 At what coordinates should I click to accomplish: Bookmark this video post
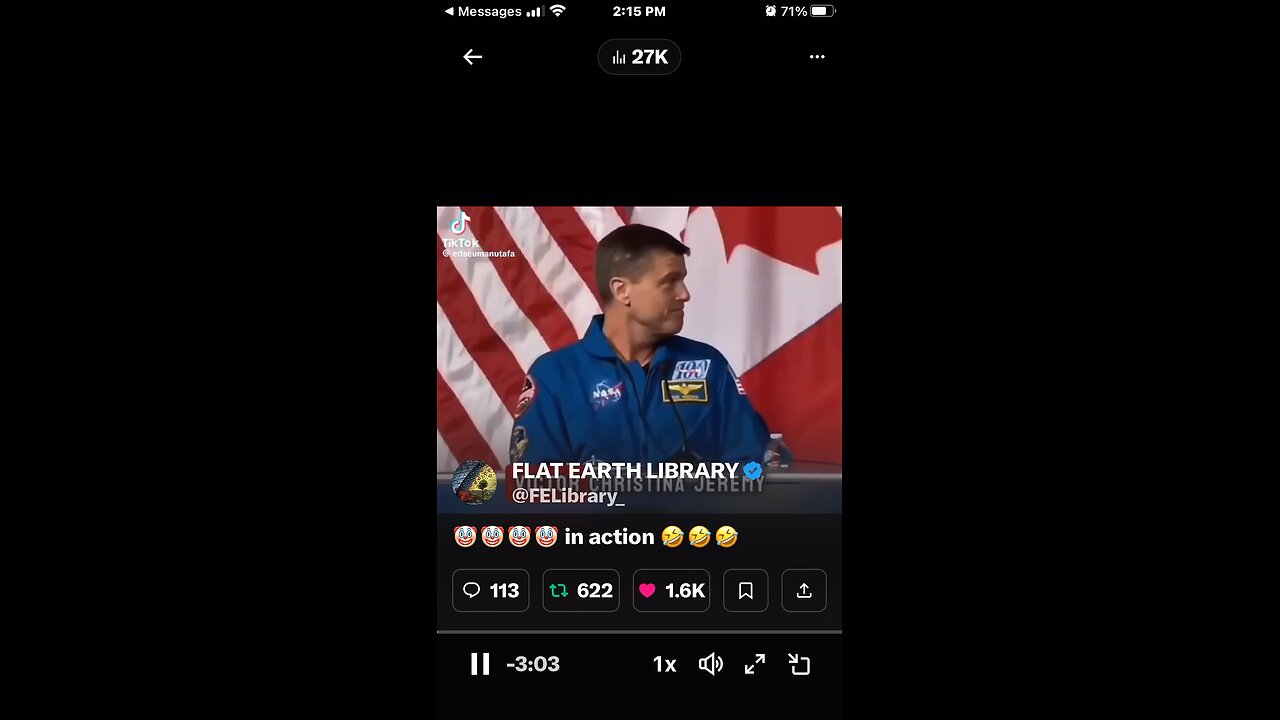[x=745, y=591]
